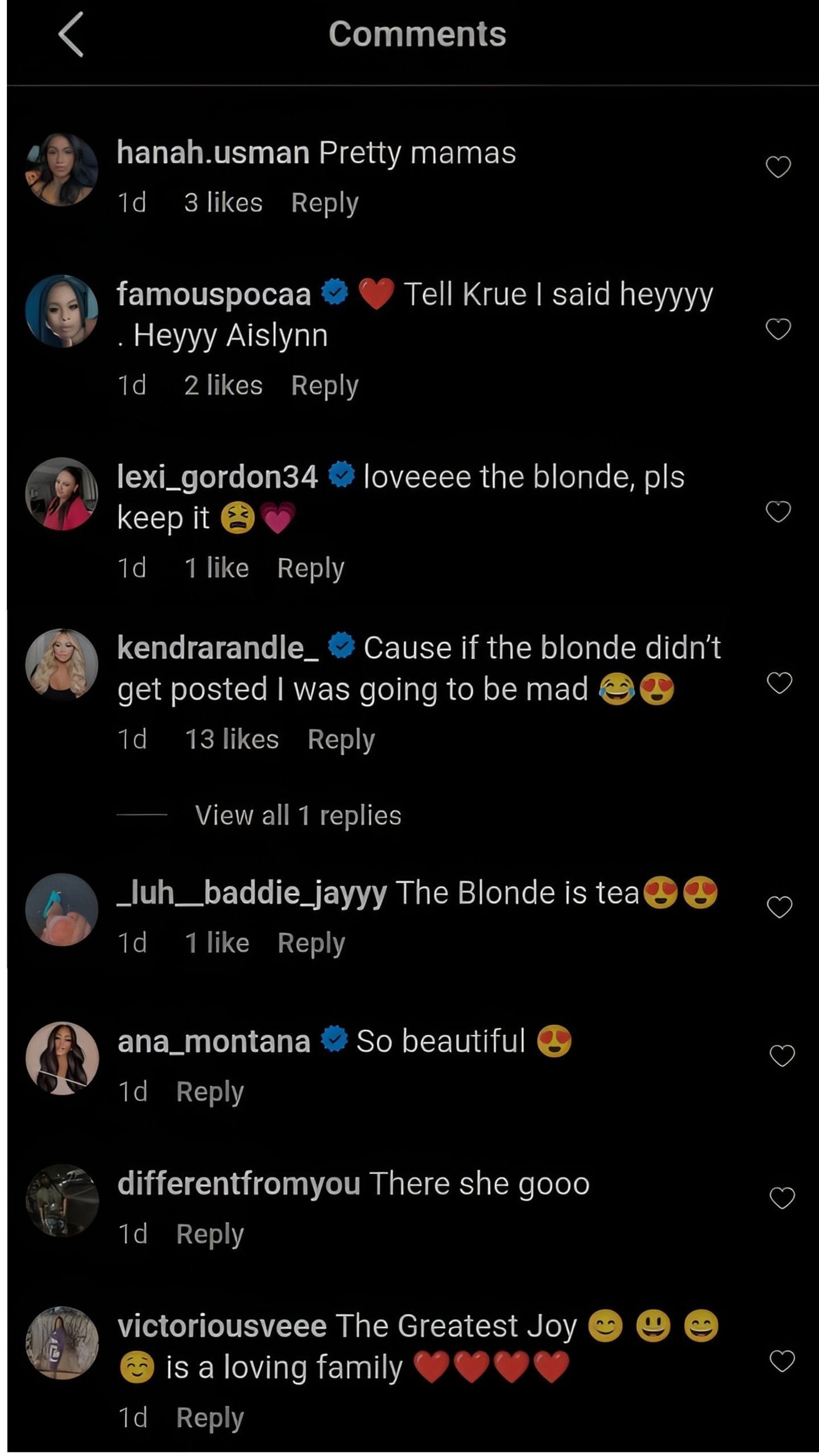Image resolution: width=819 pixels, height=1456 pixels.
Task: Like famouspocaa's comment
Action: (778, 329)
